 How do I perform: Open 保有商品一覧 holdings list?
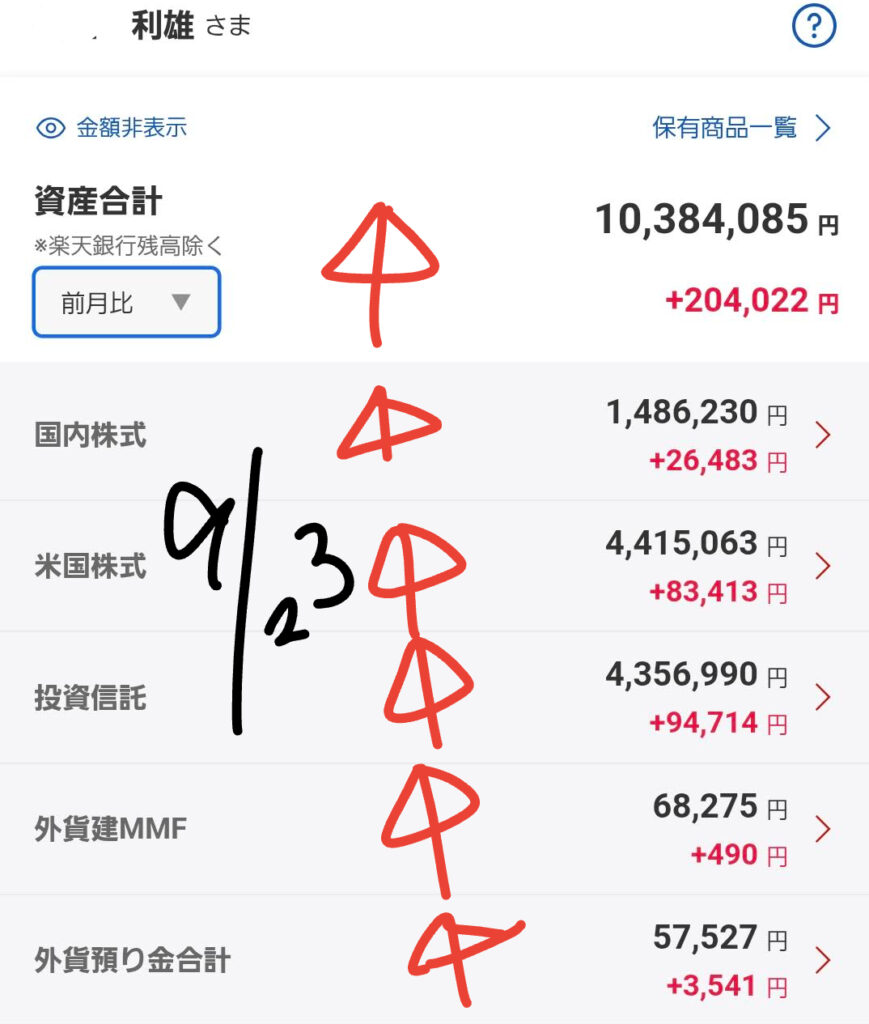point(741,128)
